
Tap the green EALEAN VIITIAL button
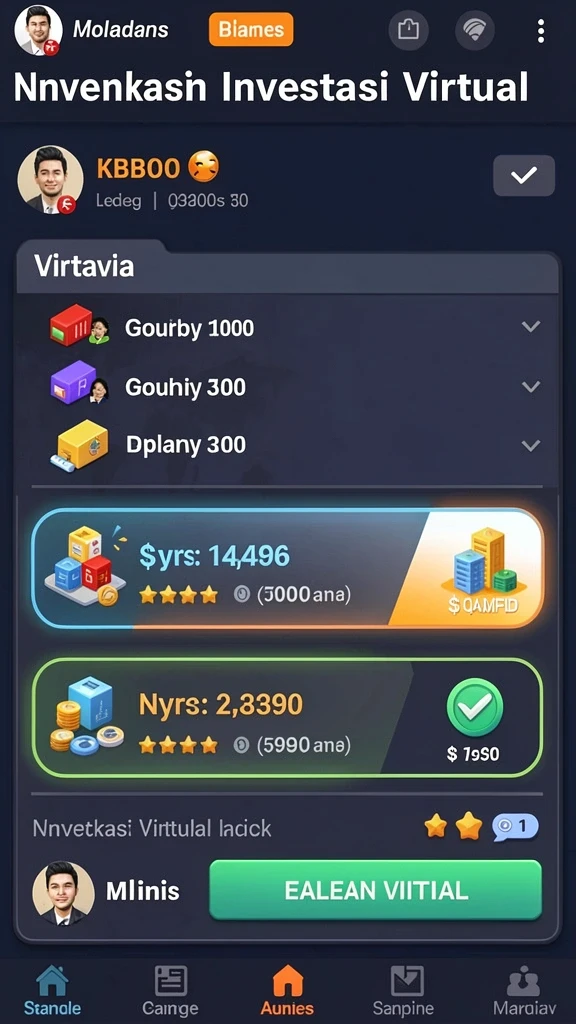pos(376,890)
